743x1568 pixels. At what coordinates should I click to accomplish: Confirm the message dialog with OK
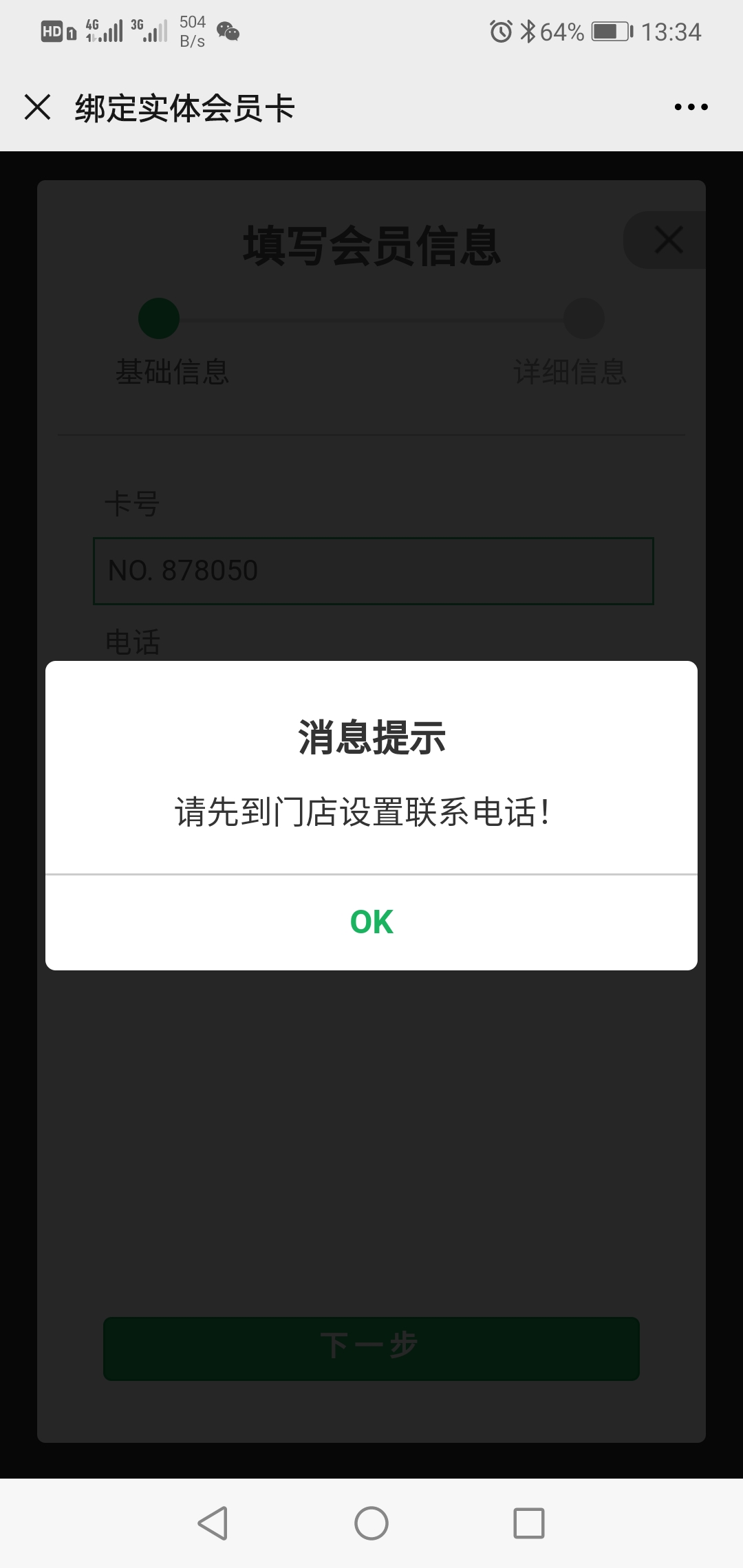tap(371, 922)
